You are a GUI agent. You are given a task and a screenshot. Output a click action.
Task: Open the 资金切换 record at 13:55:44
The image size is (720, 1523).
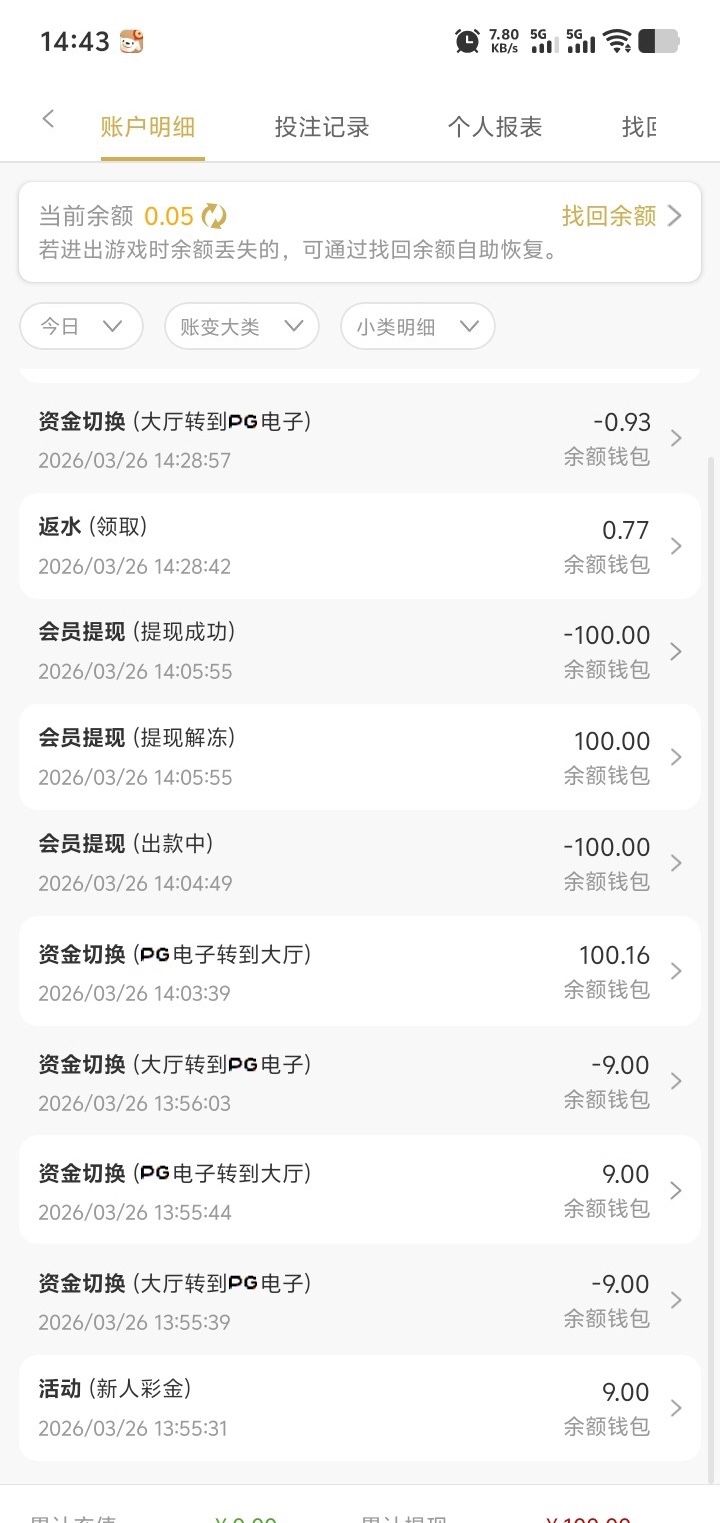pos(360,1190)
